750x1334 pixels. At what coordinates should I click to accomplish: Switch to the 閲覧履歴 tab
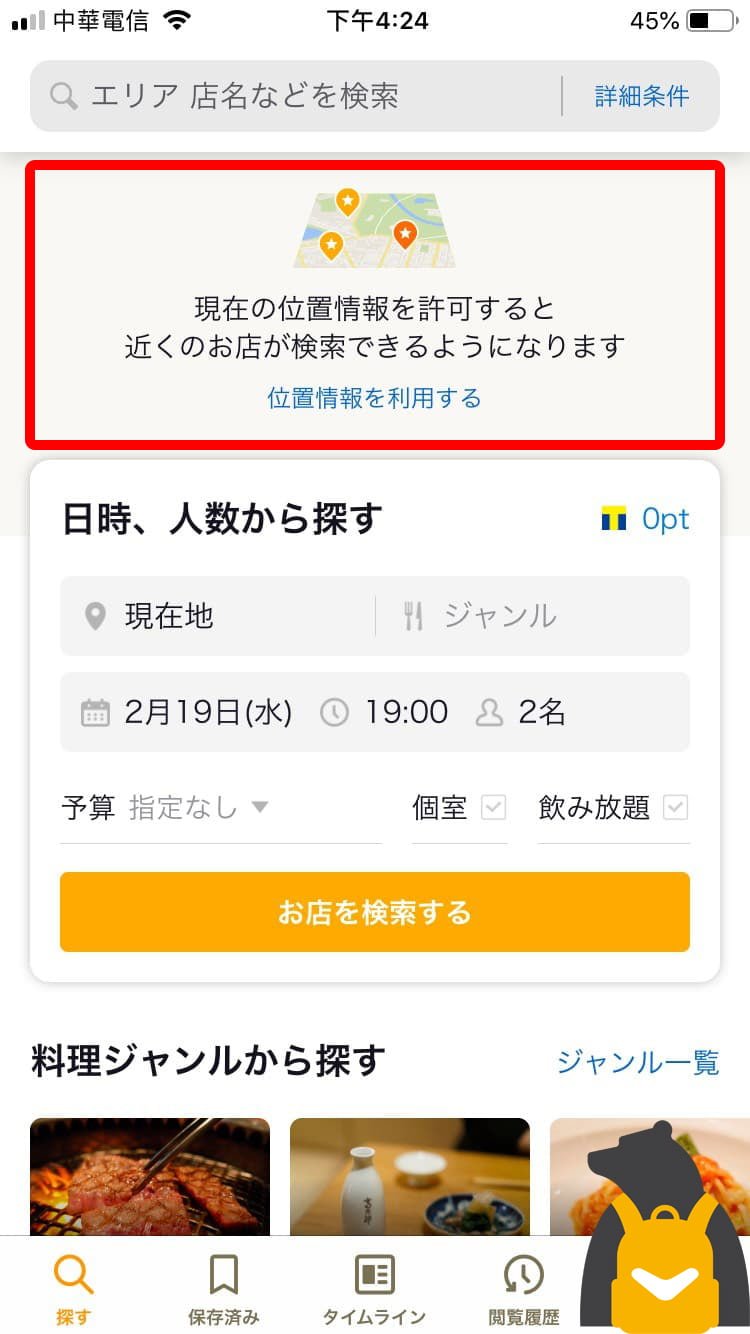point(524,1288)
